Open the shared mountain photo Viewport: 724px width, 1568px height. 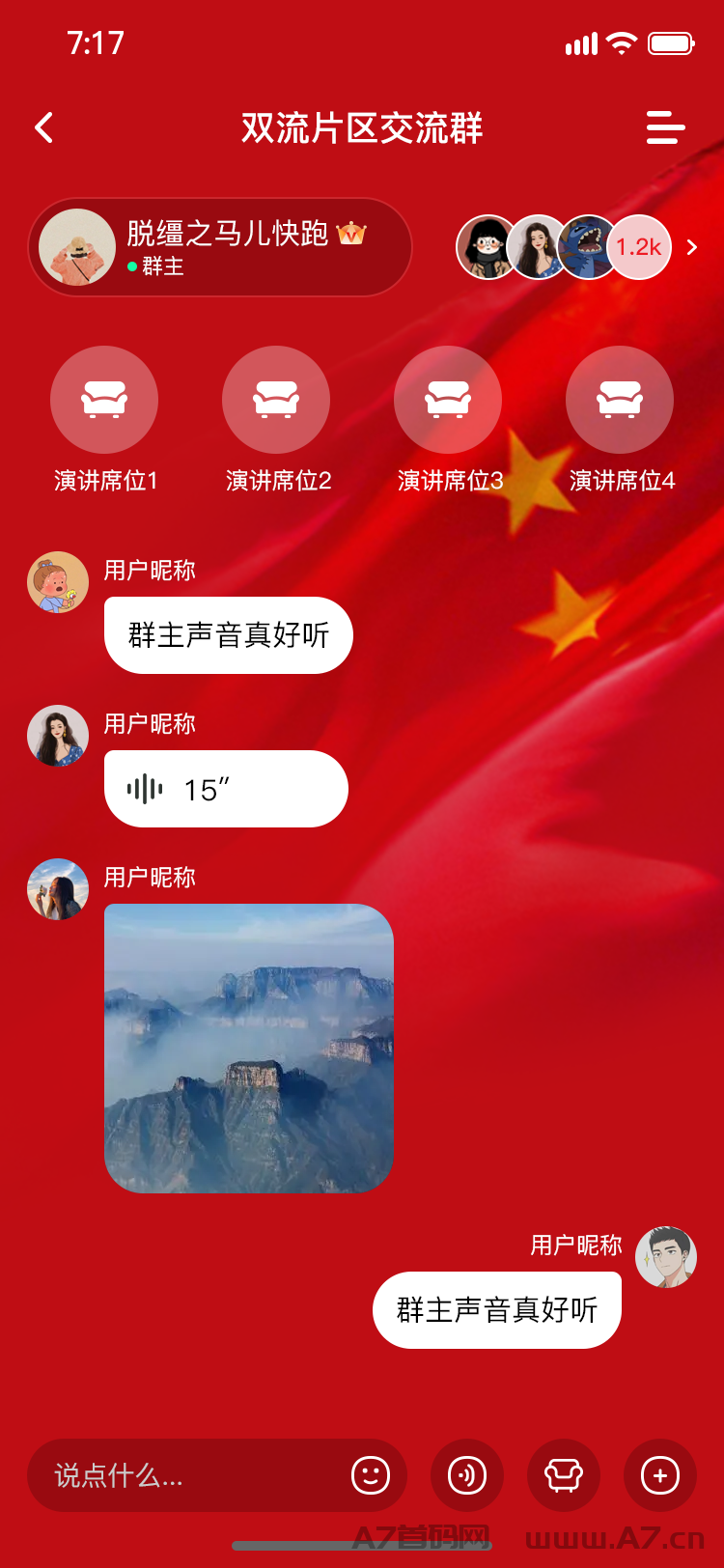249,1048
